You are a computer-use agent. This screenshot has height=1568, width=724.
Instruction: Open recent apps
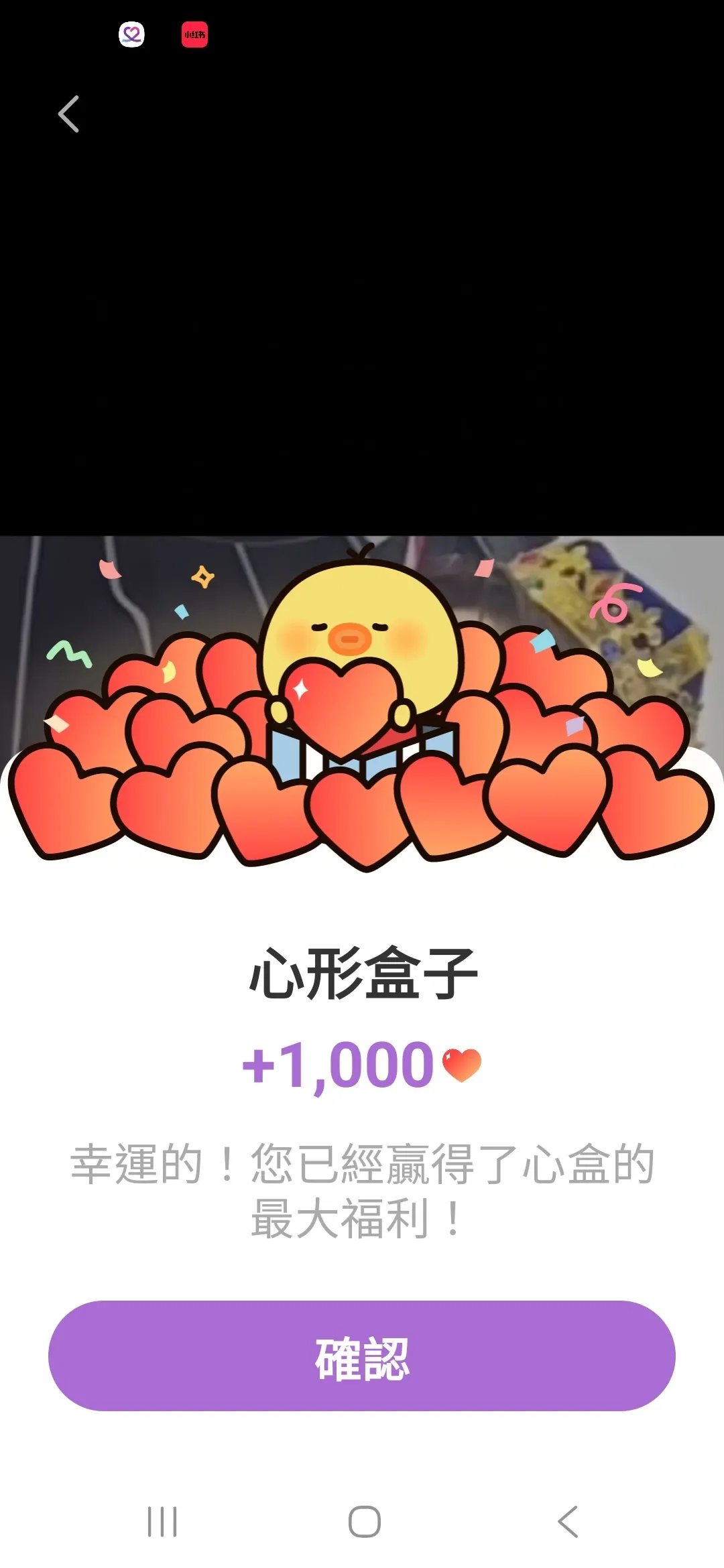click(x=162, y=1521)
